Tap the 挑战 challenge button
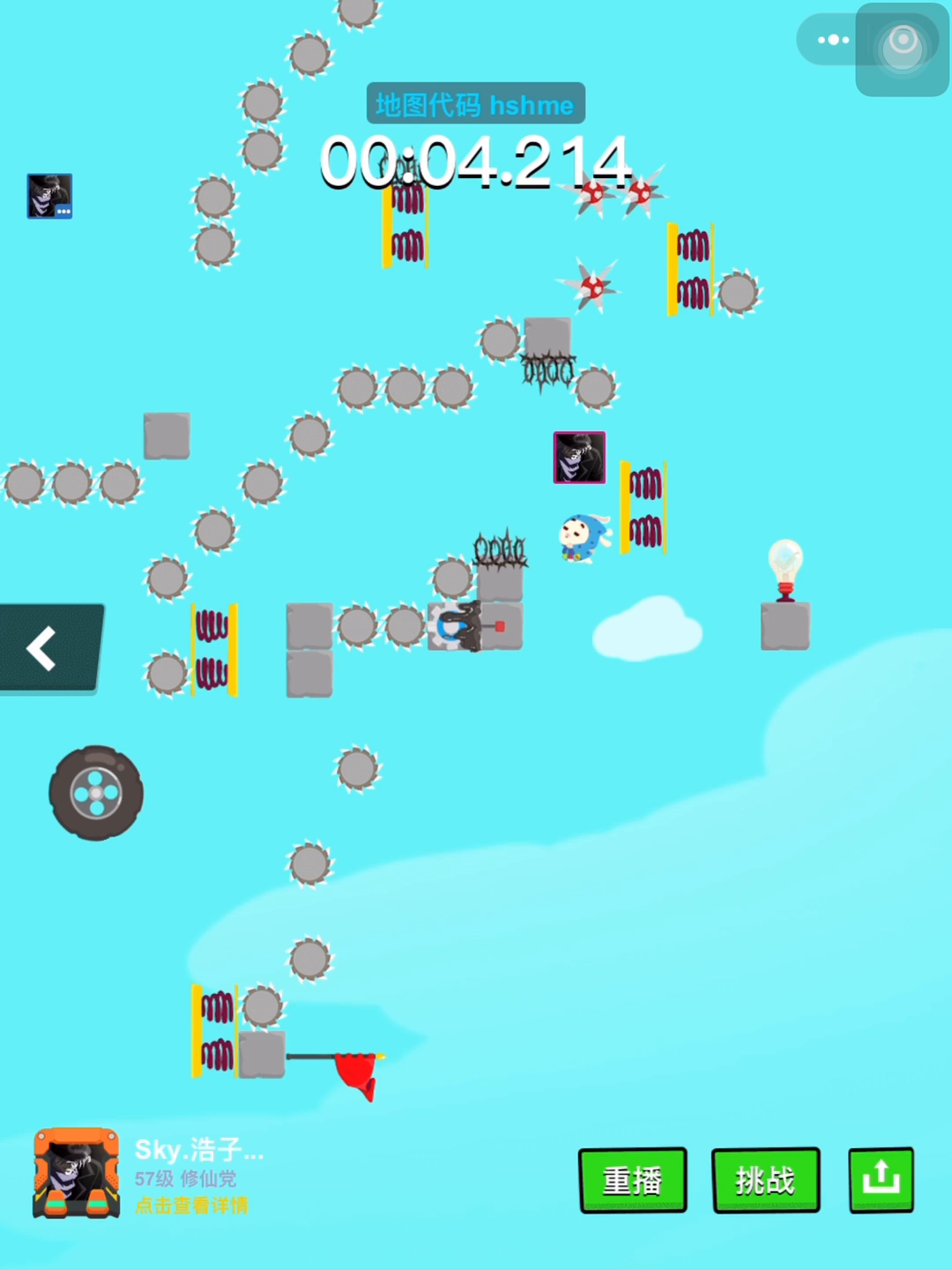This screenshot has width=952, height=1270. pyautogui.click(x=765, y=1180)
